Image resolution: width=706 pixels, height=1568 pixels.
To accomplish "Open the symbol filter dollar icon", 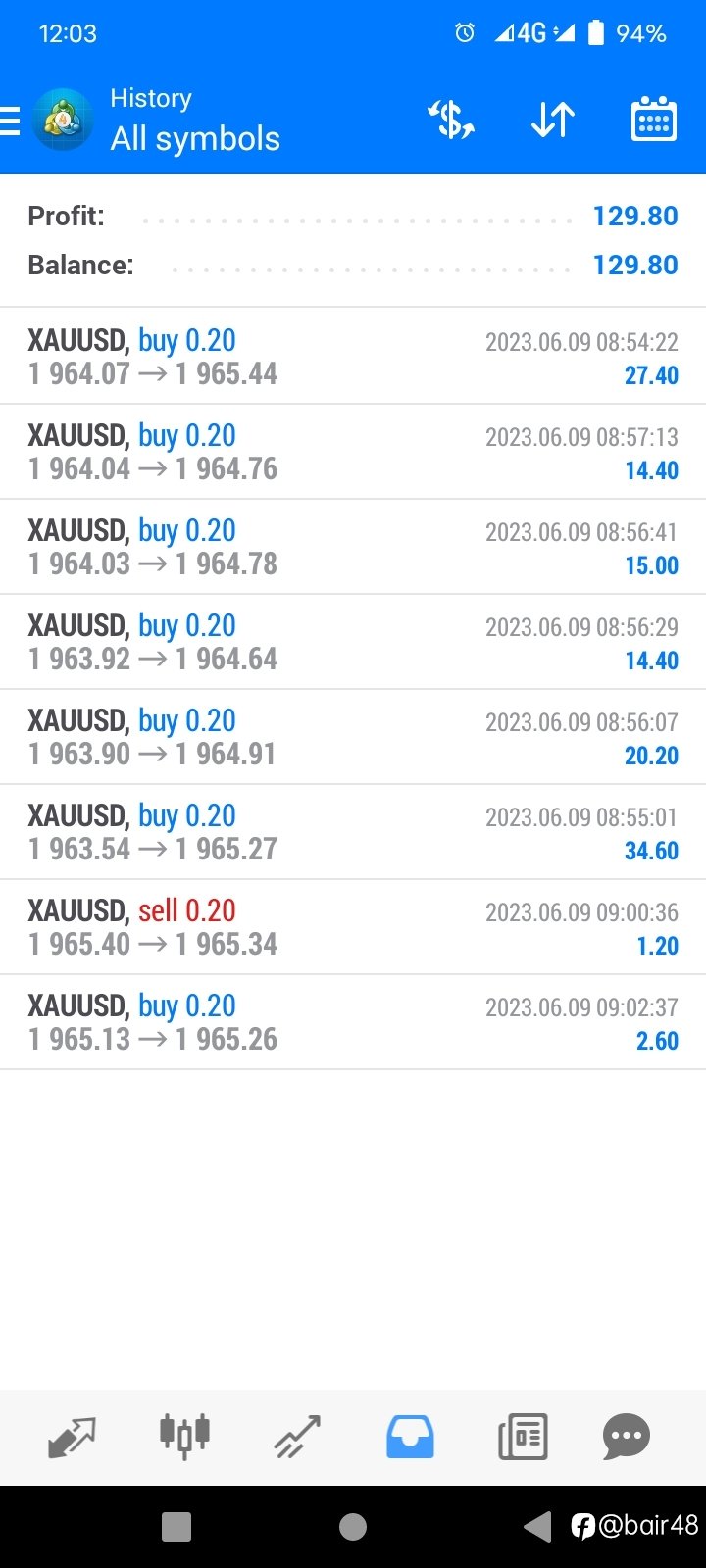I will tap(451, 121).
